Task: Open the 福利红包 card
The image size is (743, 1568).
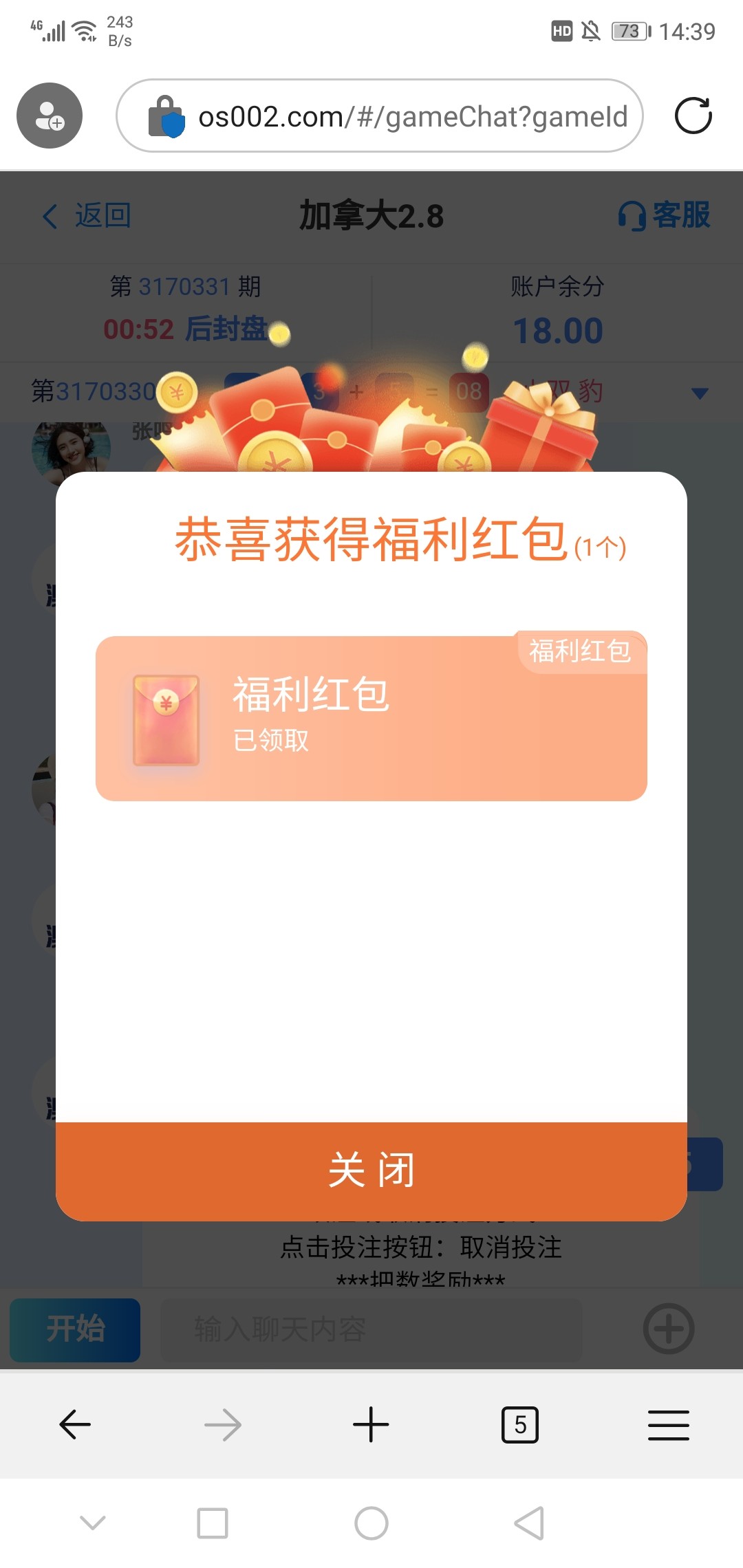Action: pyautogui.click(x=371, y=718)
